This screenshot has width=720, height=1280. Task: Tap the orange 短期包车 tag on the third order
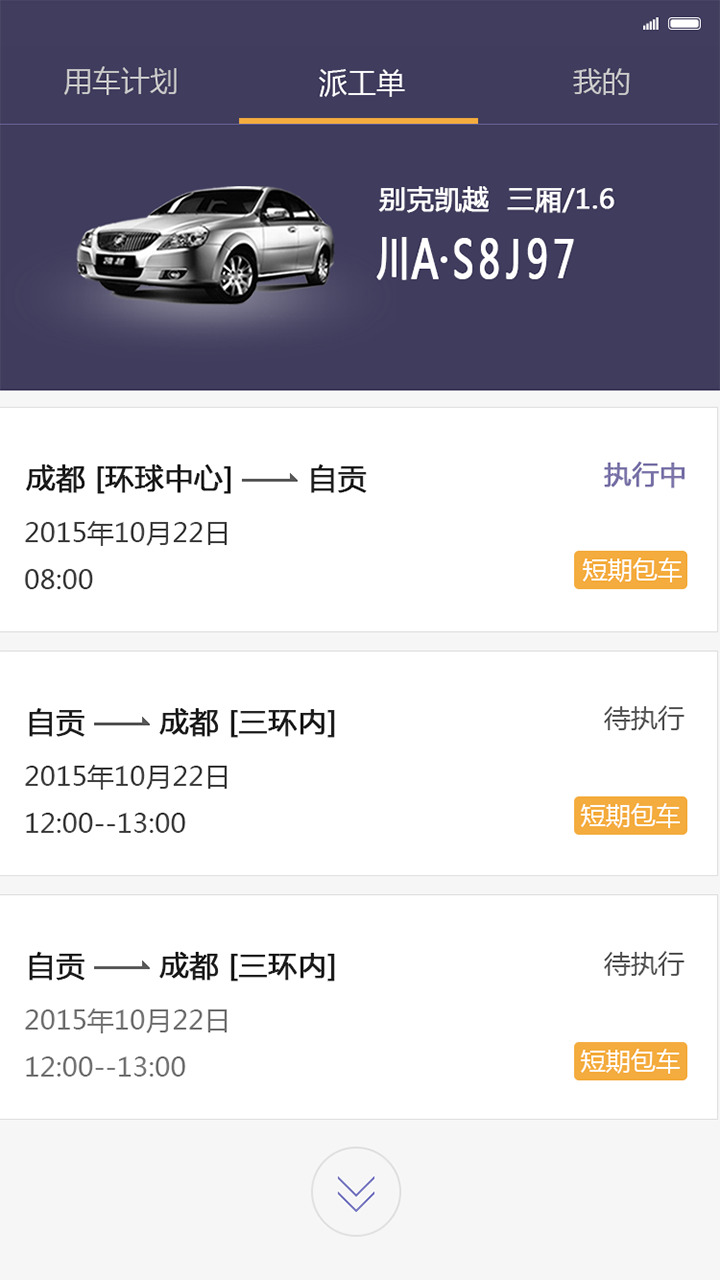pyautogui.click(x=630, y=1061)
